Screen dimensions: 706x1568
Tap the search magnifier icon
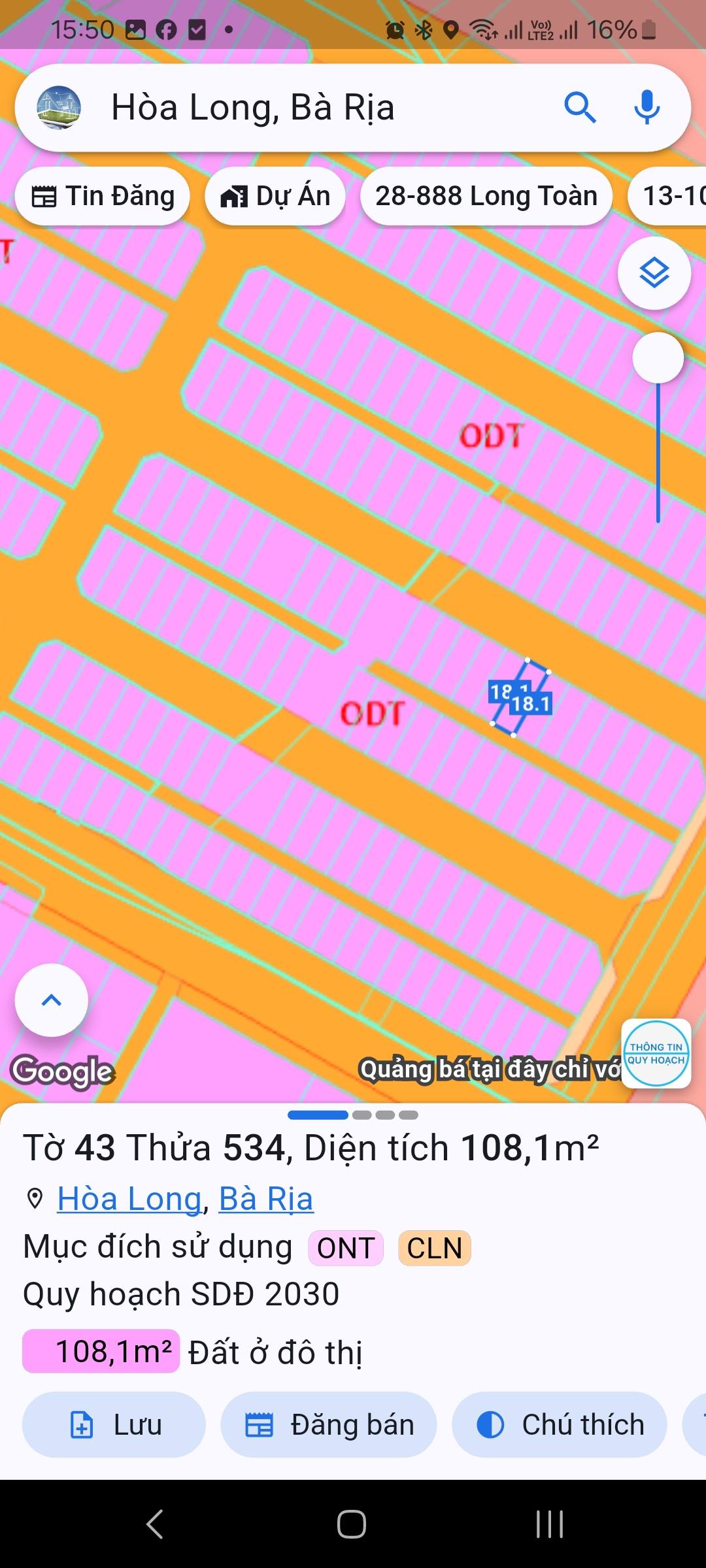(x=580, y=108)
